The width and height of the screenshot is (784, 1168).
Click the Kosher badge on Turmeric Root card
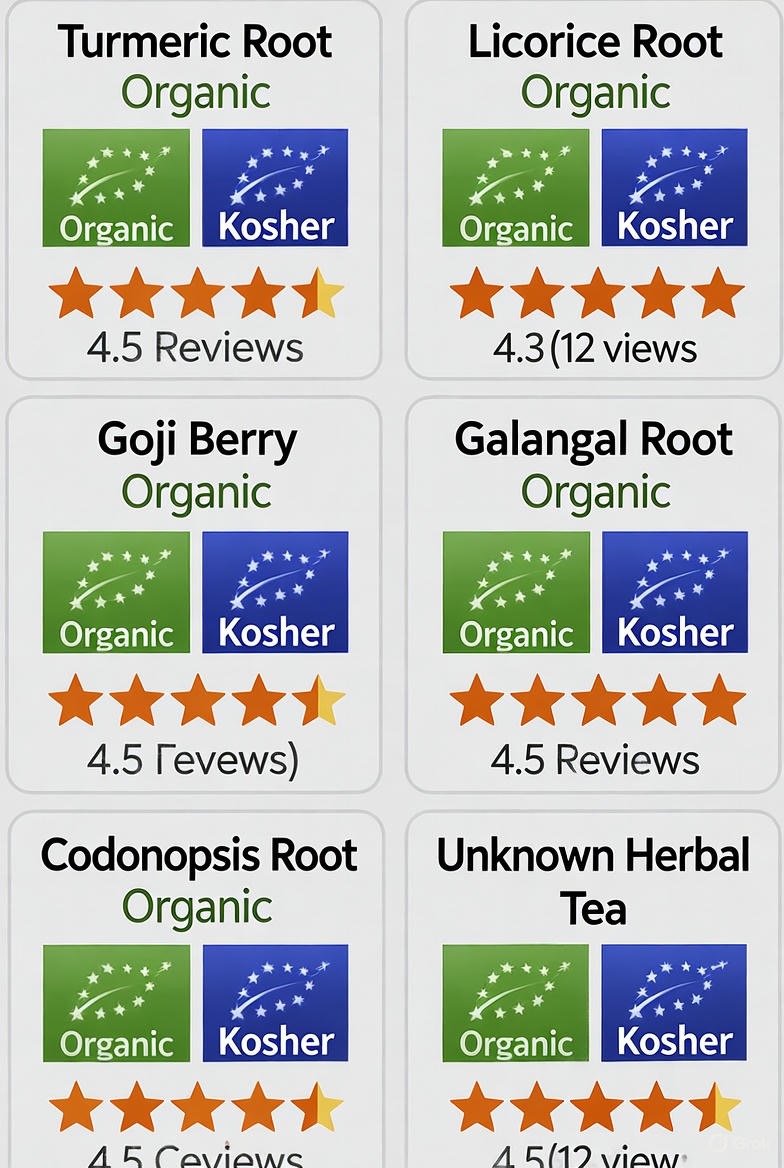tap(275, 187)
